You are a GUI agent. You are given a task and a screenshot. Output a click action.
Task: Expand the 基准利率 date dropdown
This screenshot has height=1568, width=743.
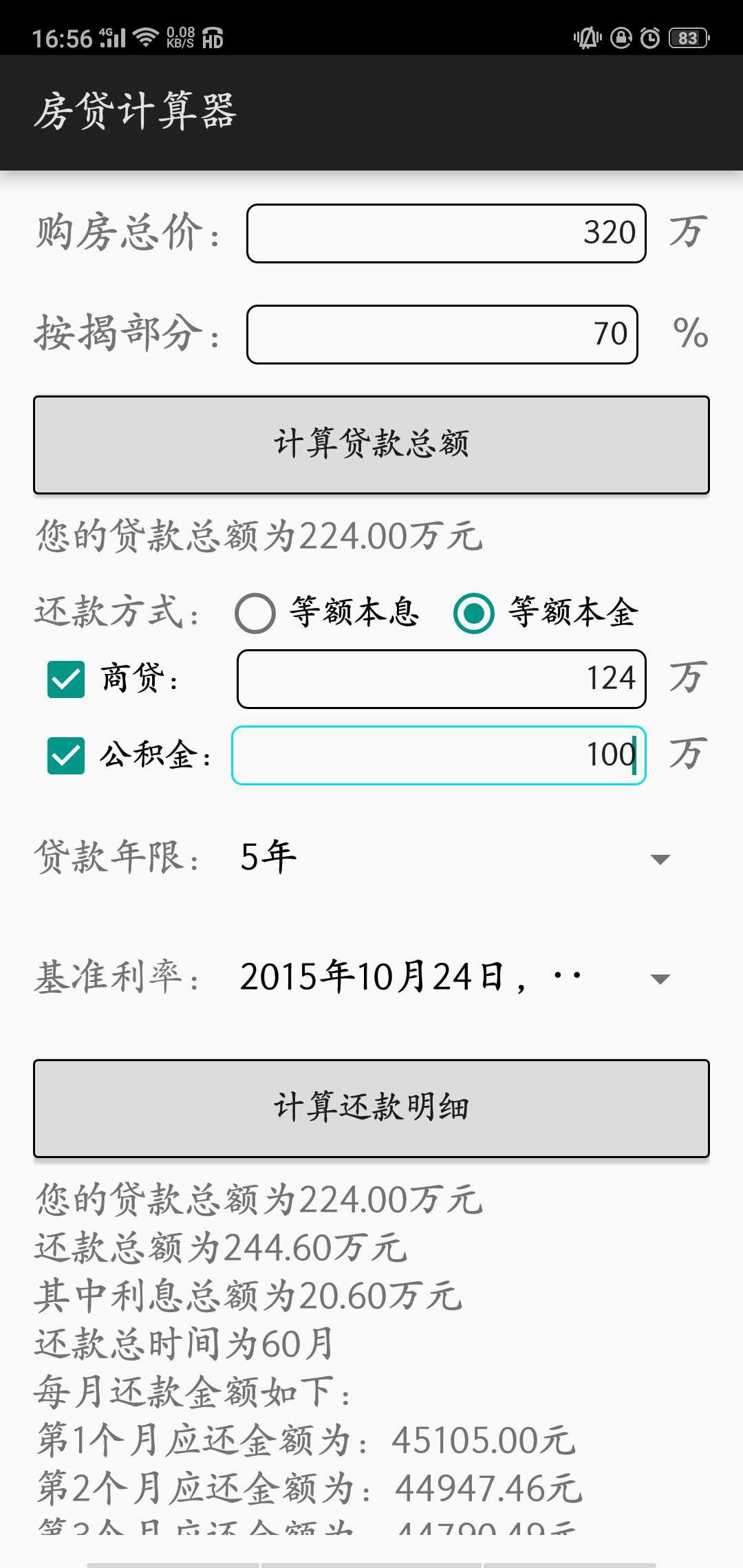coord(454,977)
